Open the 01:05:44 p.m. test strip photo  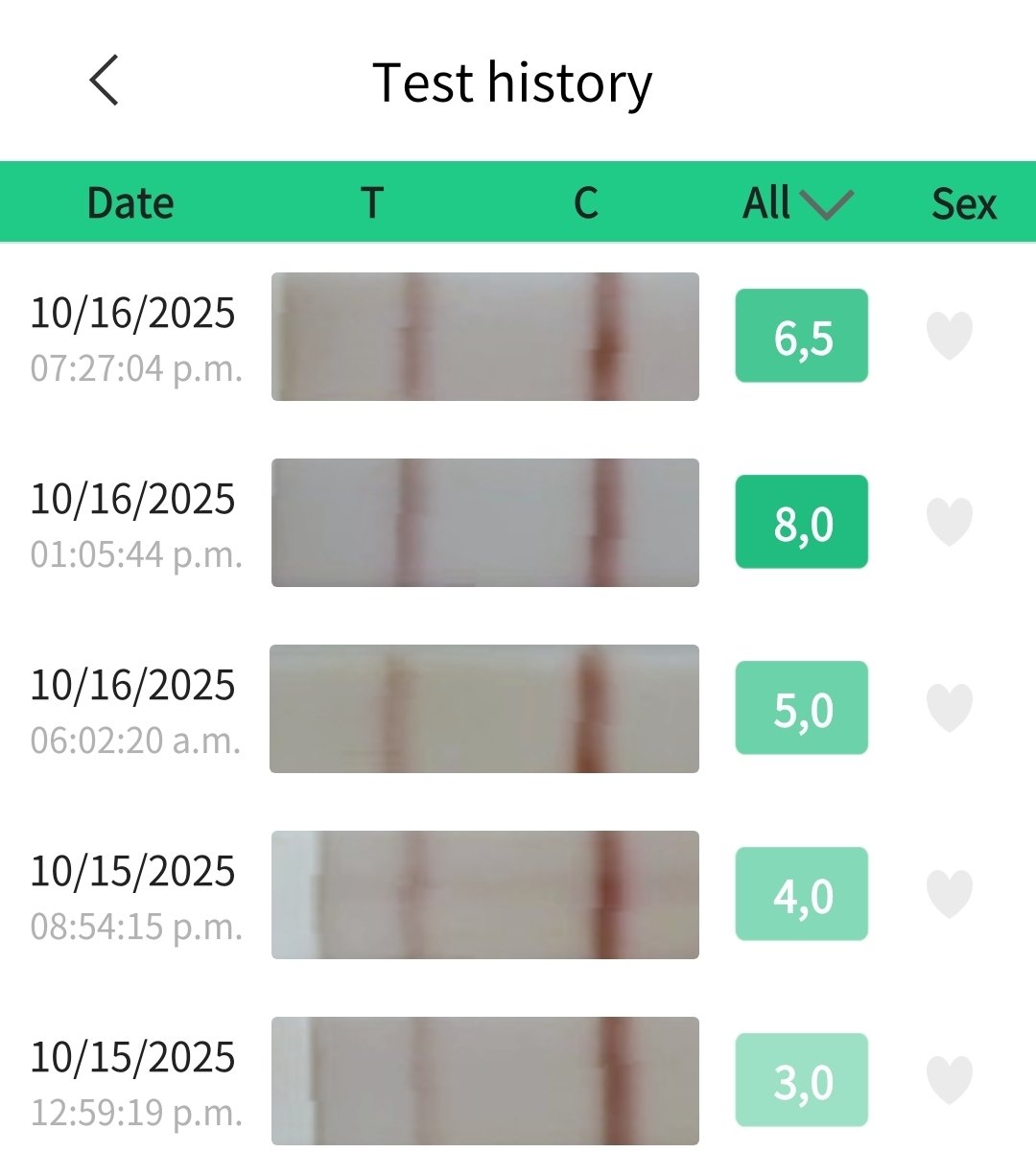pos(484,523)
